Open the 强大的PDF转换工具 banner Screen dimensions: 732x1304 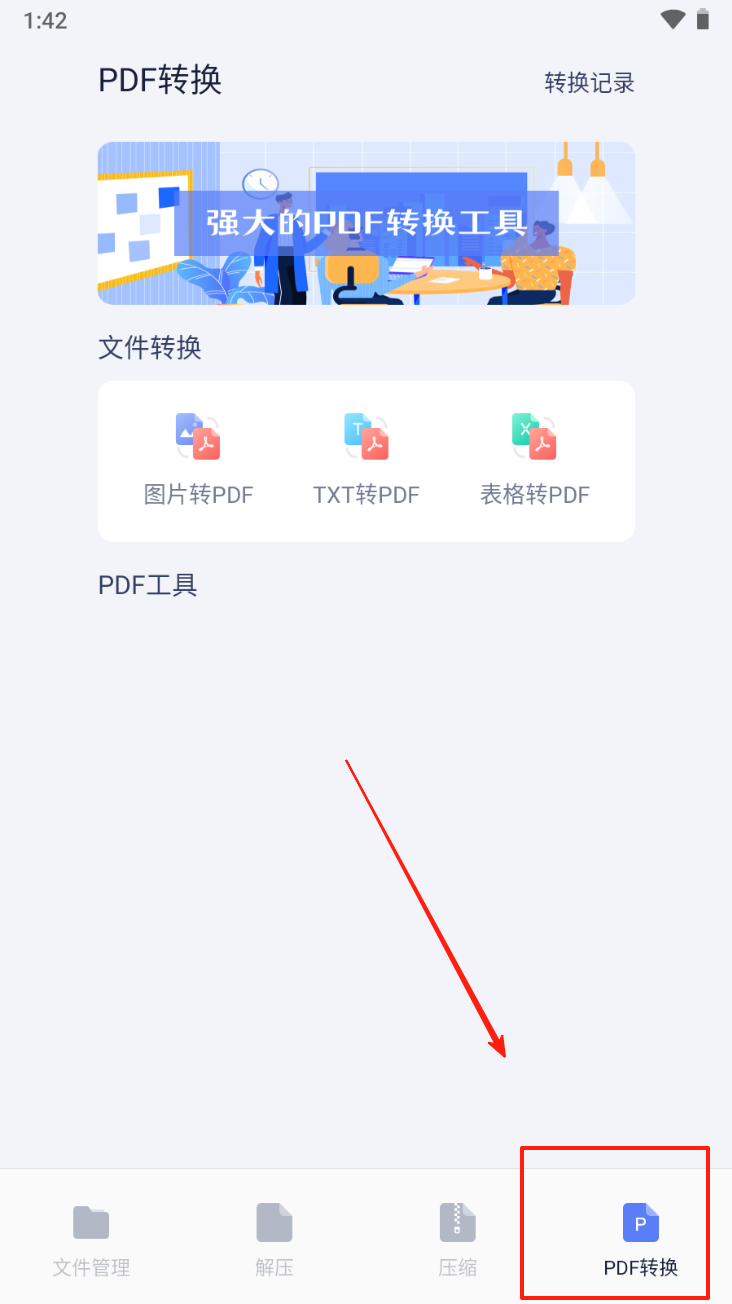(366, 223)
